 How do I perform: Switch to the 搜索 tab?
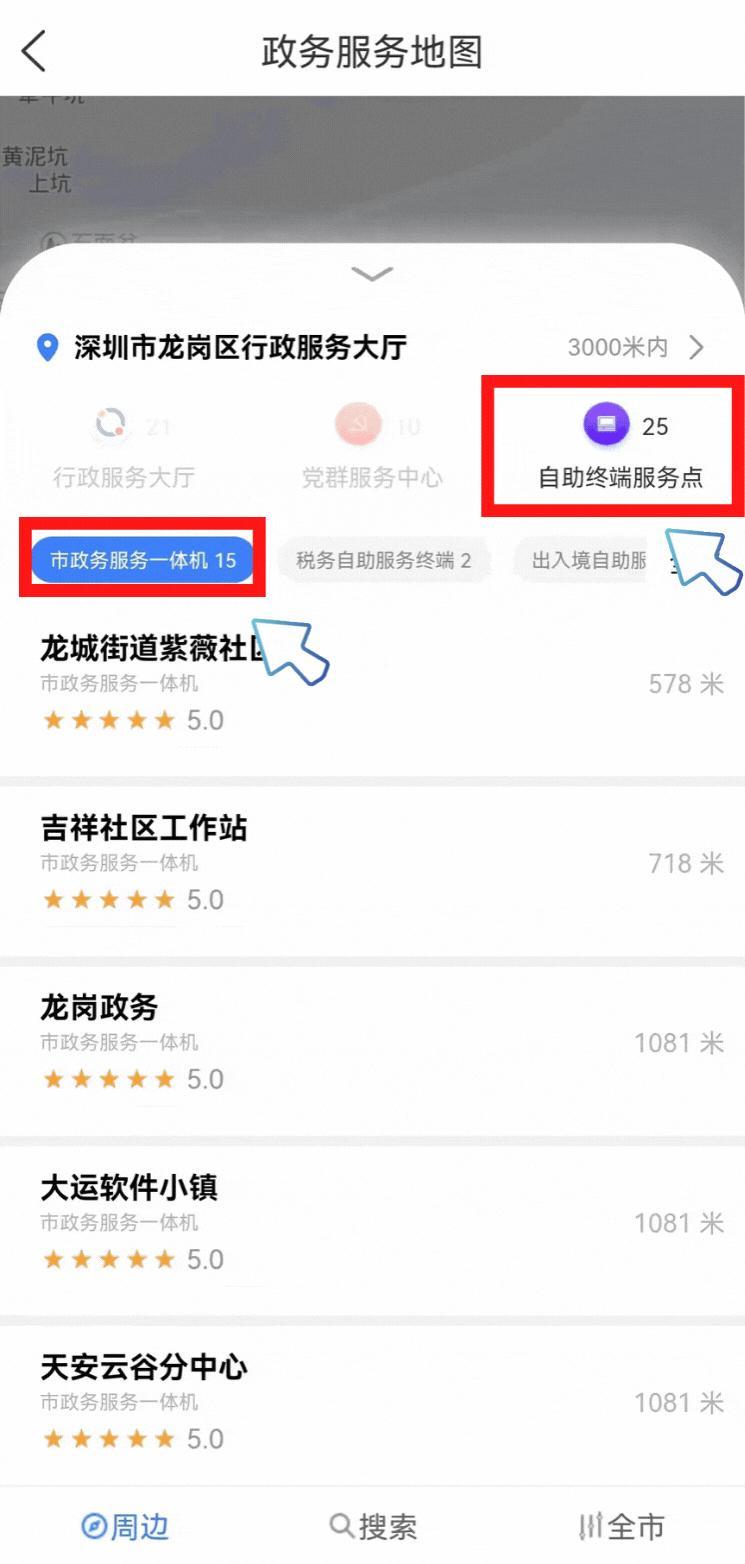(x=373, y=1526)
